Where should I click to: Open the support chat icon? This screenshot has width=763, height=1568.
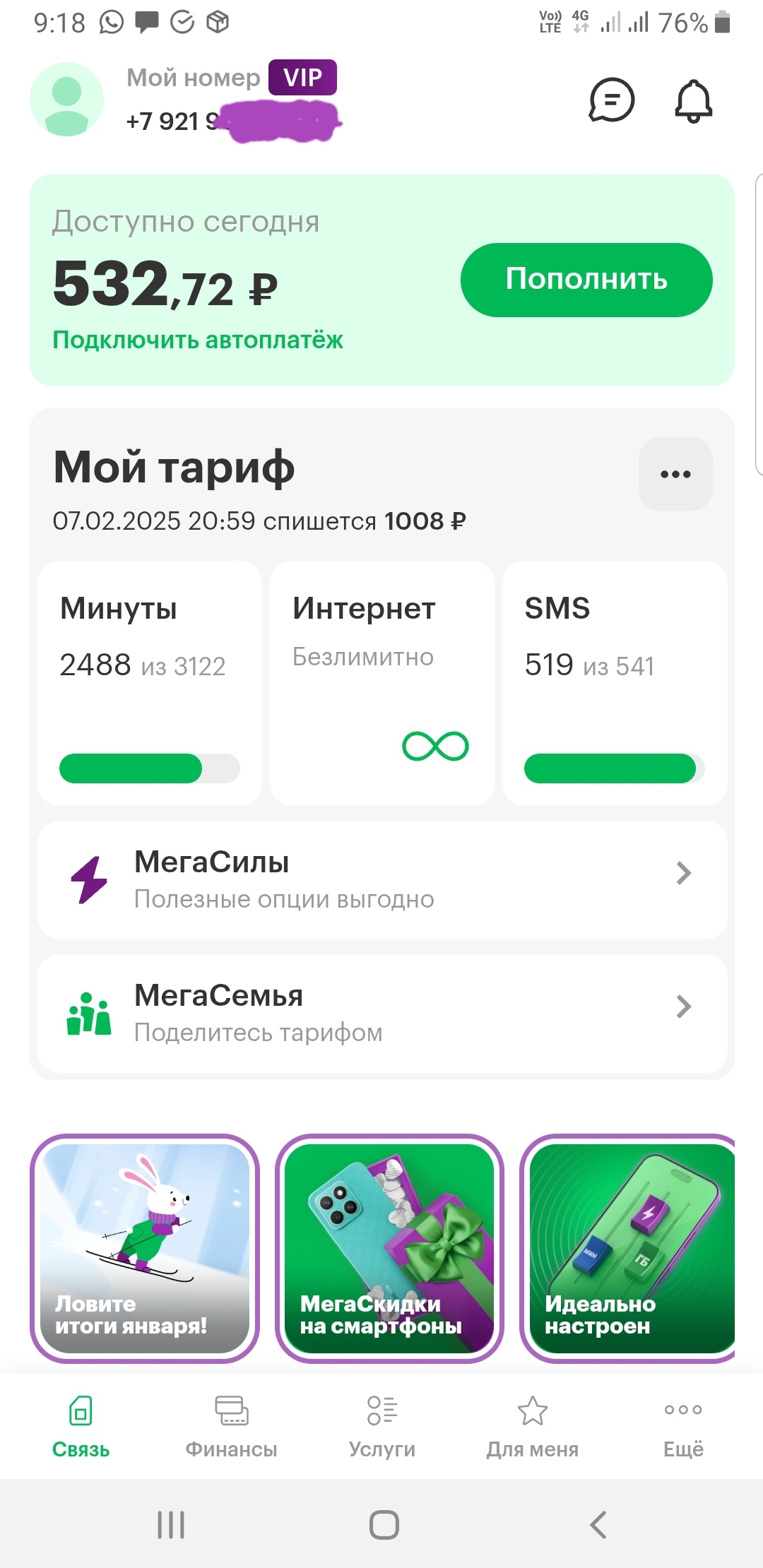click(x=611, y=100)
